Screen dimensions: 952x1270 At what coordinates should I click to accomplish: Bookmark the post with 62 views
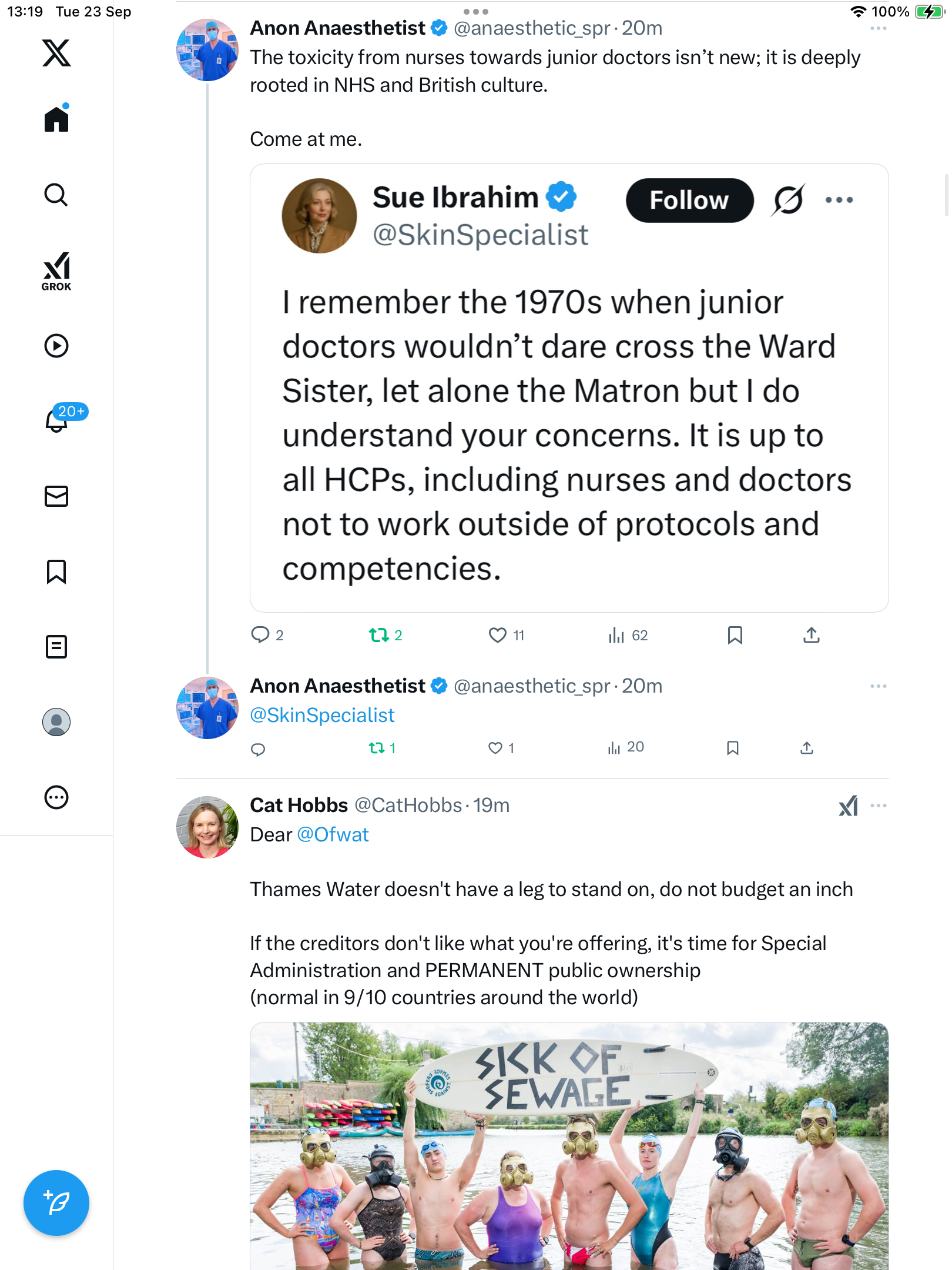coord(735,635)
